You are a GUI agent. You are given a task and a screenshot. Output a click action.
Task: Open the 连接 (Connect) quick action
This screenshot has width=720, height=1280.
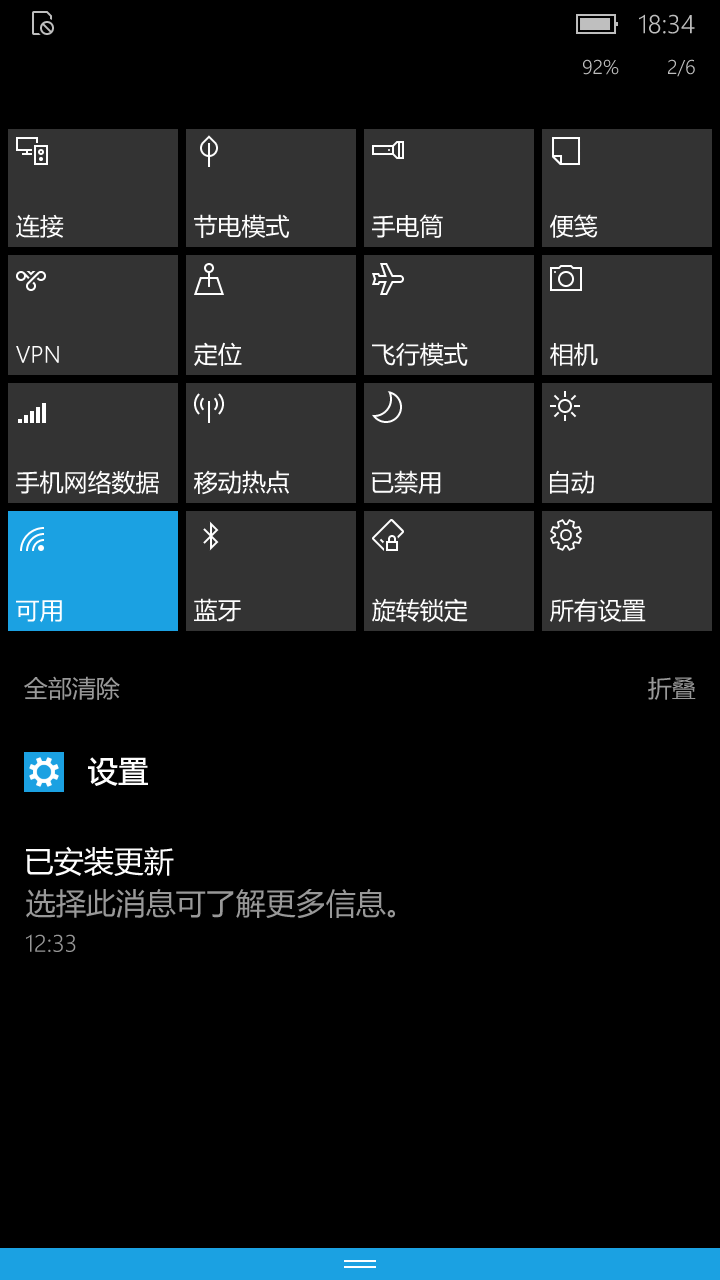[93, 188]
